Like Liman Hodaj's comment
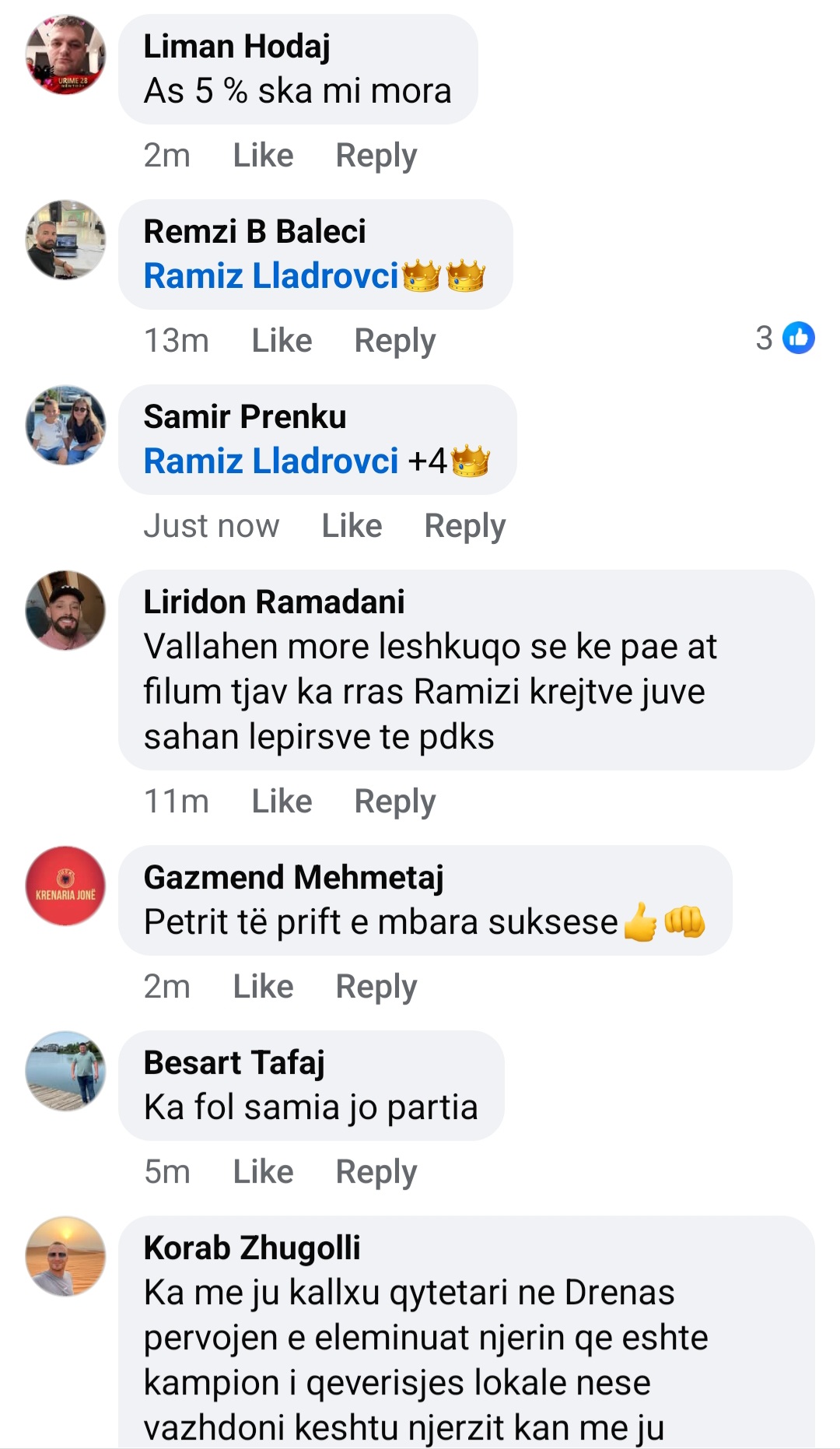The height and width of the screenshot is (1449, 840). [263, 156]
